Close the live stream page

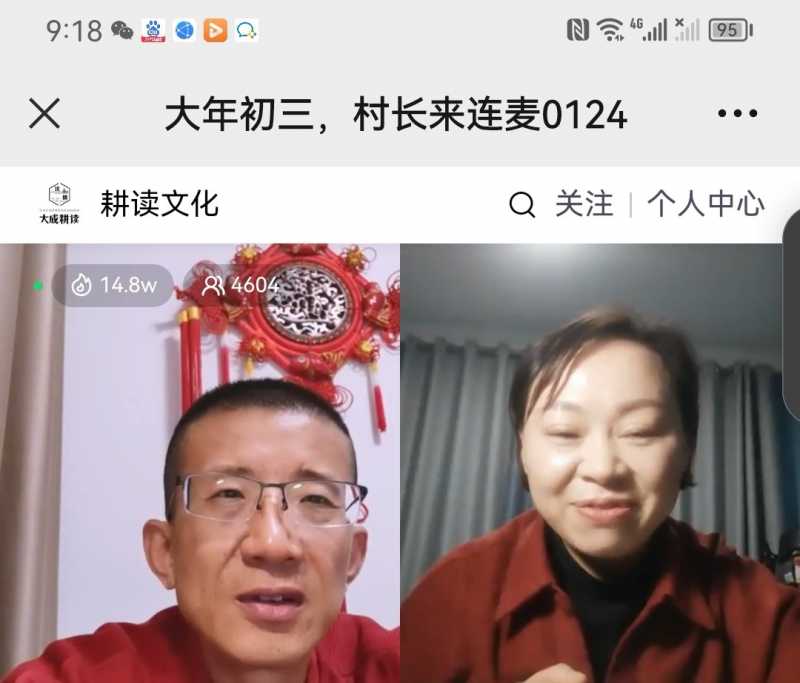coord(44,114)
